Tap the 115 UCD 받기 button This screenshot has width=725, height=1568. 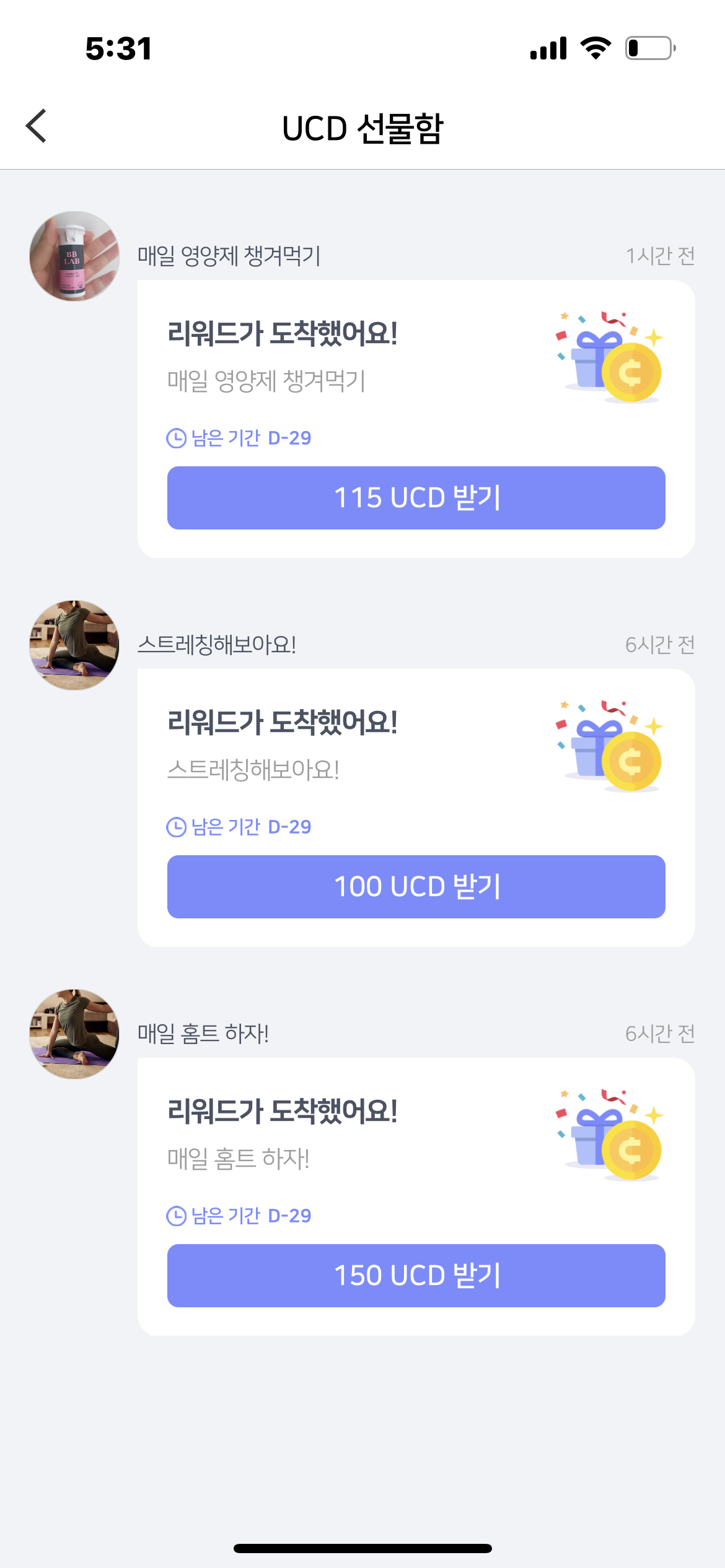click(x=416, y=497)
